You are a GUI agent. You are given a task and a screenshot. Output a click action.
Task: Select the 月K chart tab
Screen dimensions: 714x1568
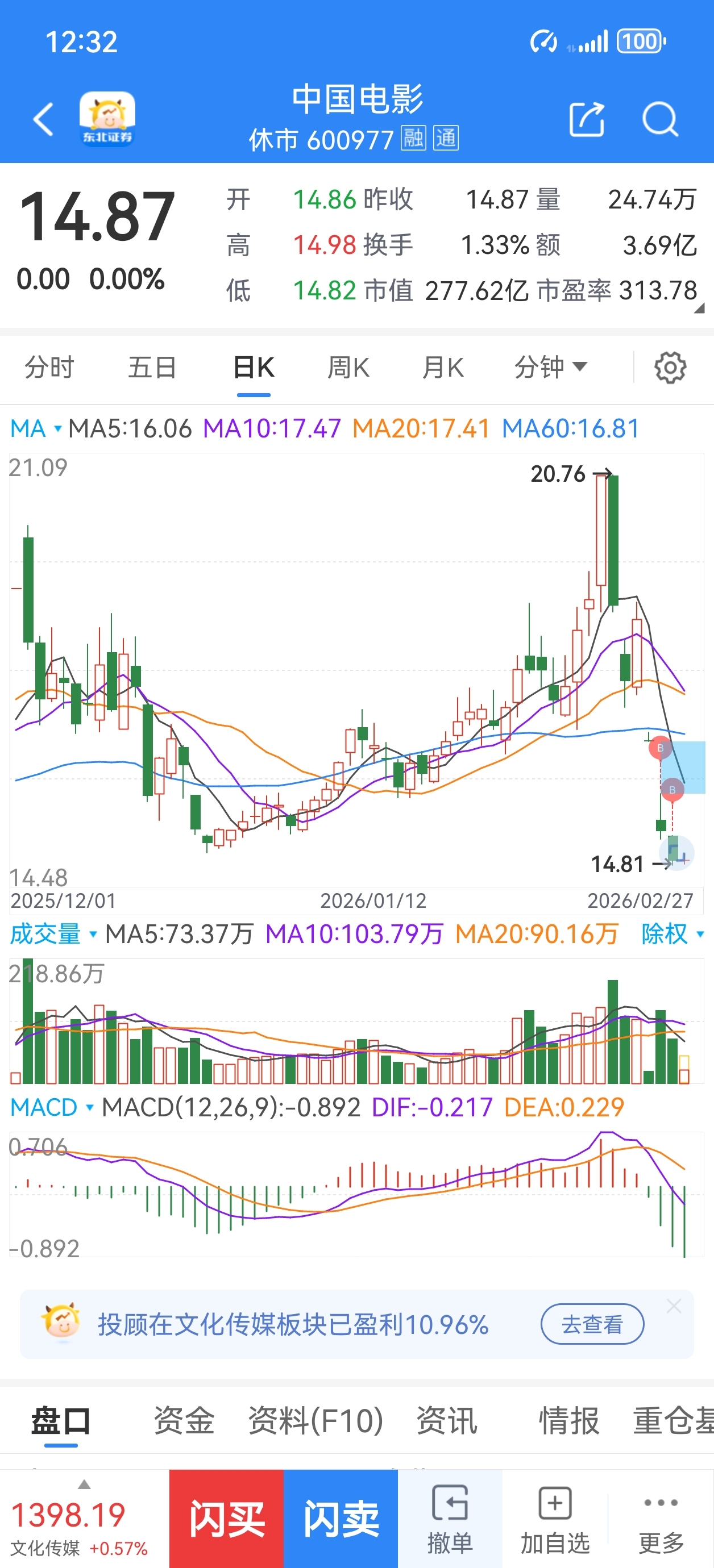point(443,368)
